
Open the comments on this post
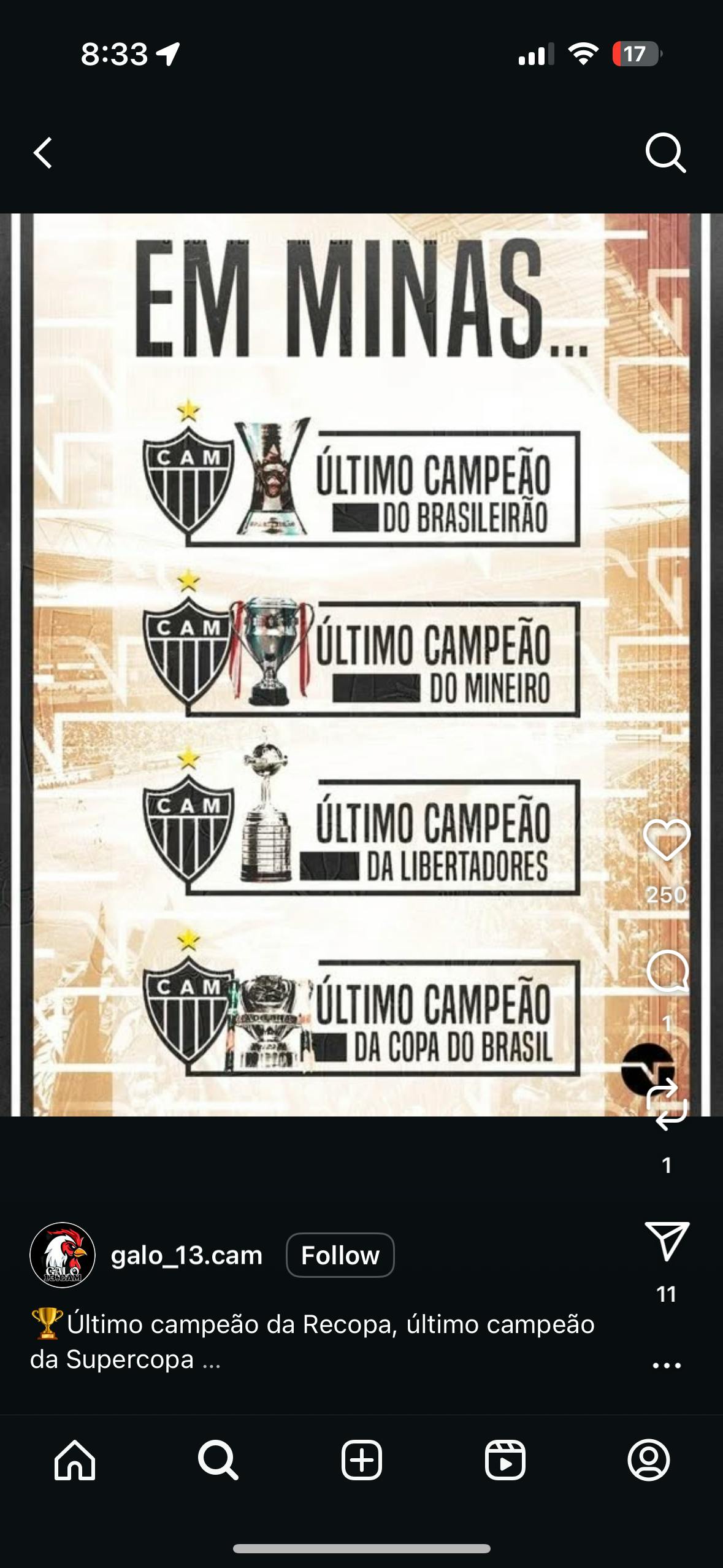point(667,972)
